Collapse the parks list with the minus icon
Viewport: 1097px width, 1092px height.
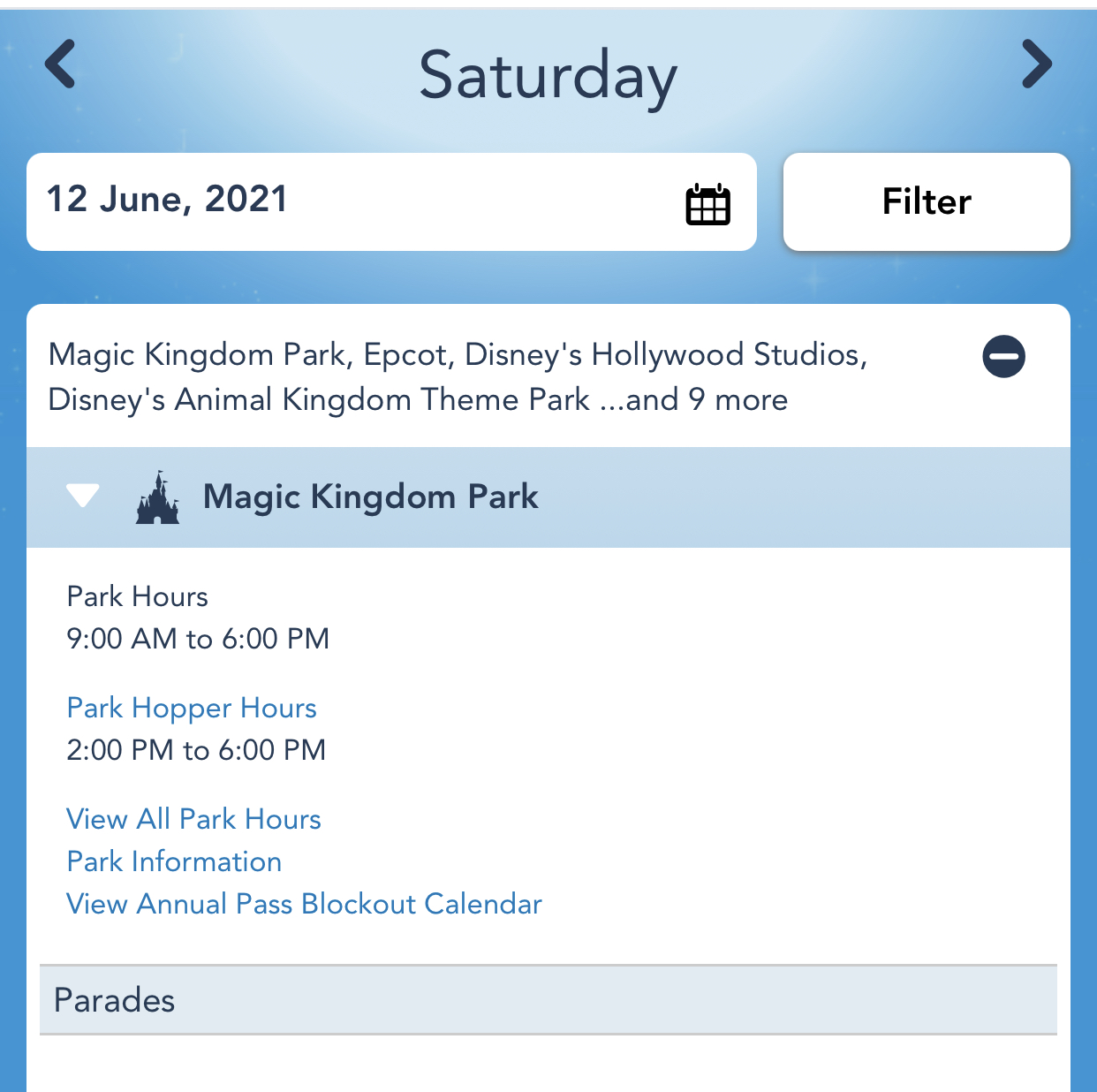[x=1003, y=357]
